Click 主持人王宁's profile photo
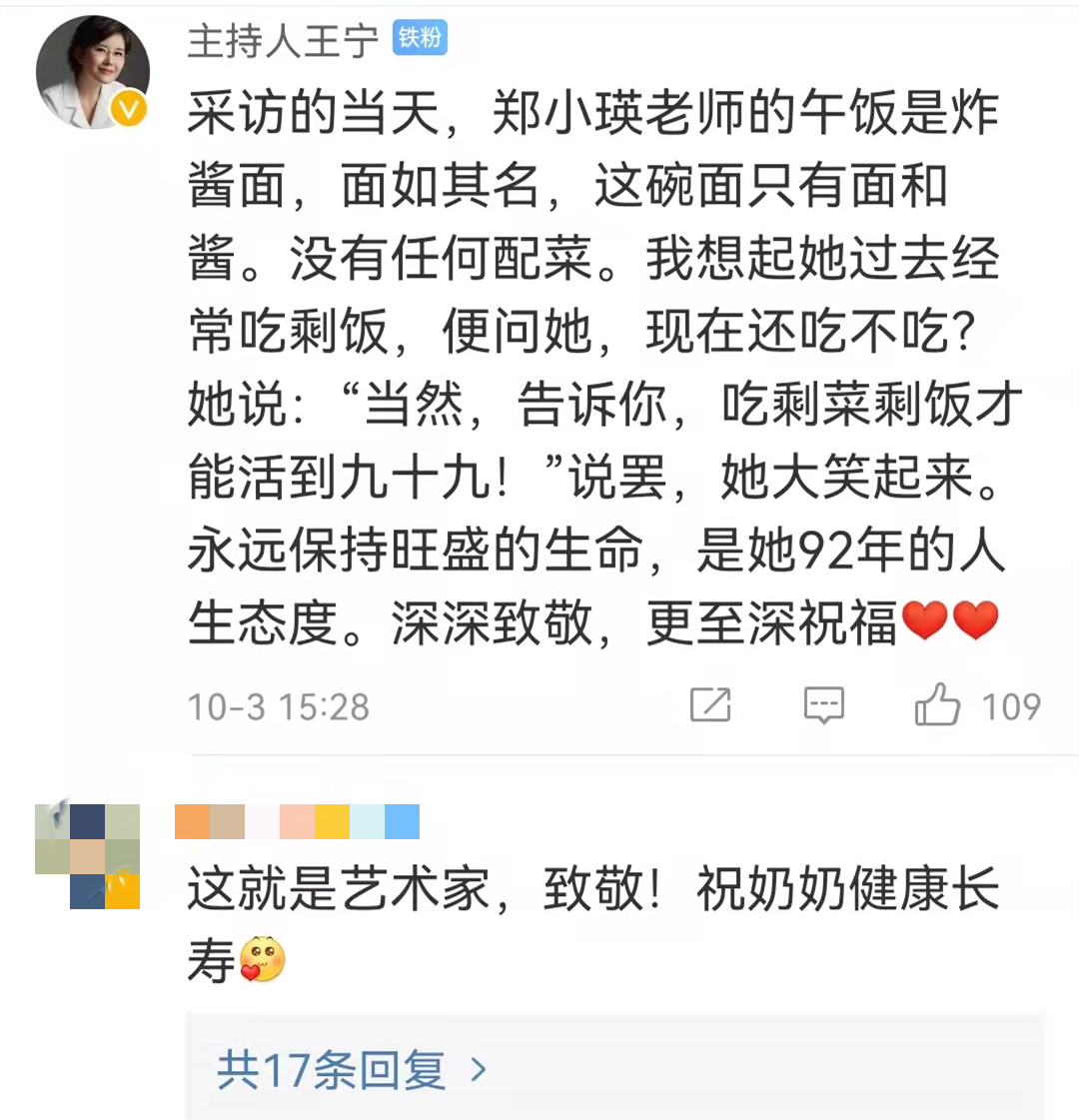This screenshot has height=1120, width=1079. (93, 70)
